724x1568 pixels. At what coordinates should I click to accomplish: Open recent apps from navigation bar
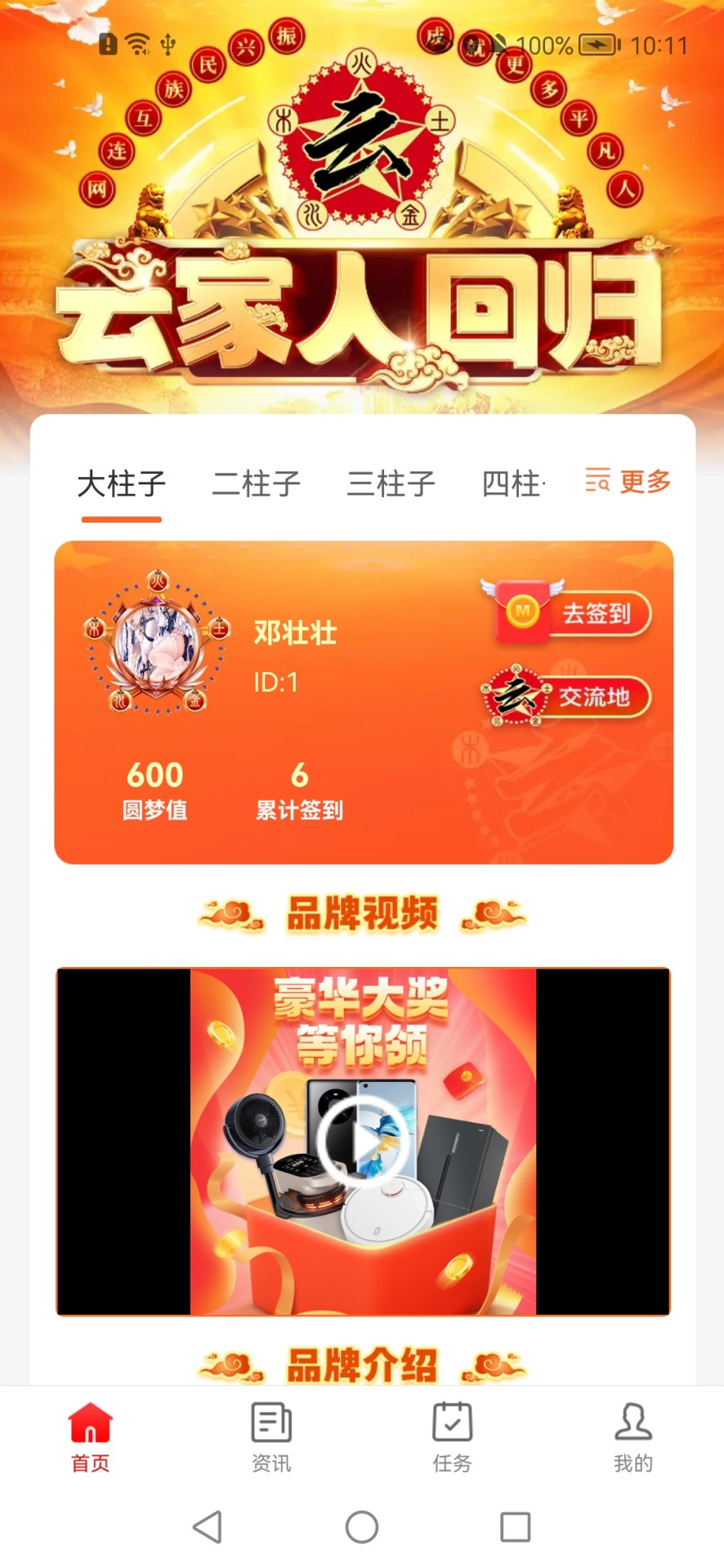tap(515, 1526)
